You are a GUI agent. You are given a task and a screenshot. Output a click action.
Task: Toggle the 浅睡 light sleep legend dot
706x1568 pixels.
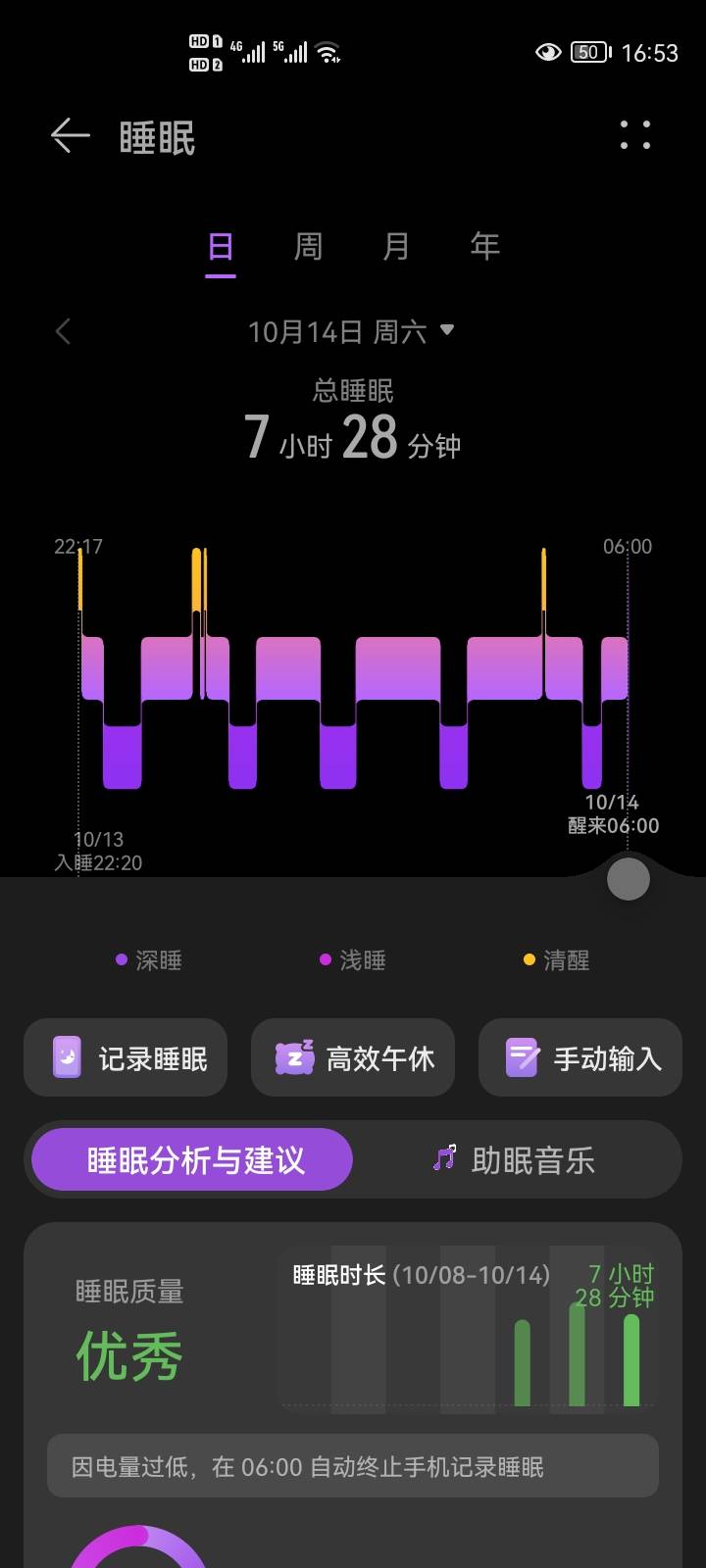[326, 959]
